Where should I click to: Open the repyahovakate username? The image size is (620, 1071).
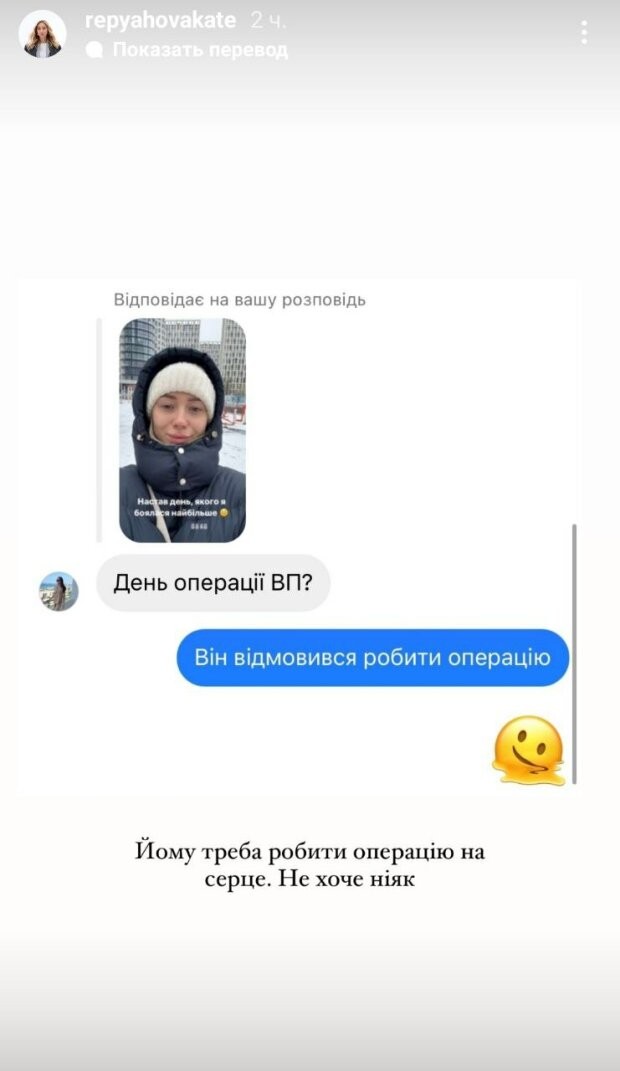160,20
